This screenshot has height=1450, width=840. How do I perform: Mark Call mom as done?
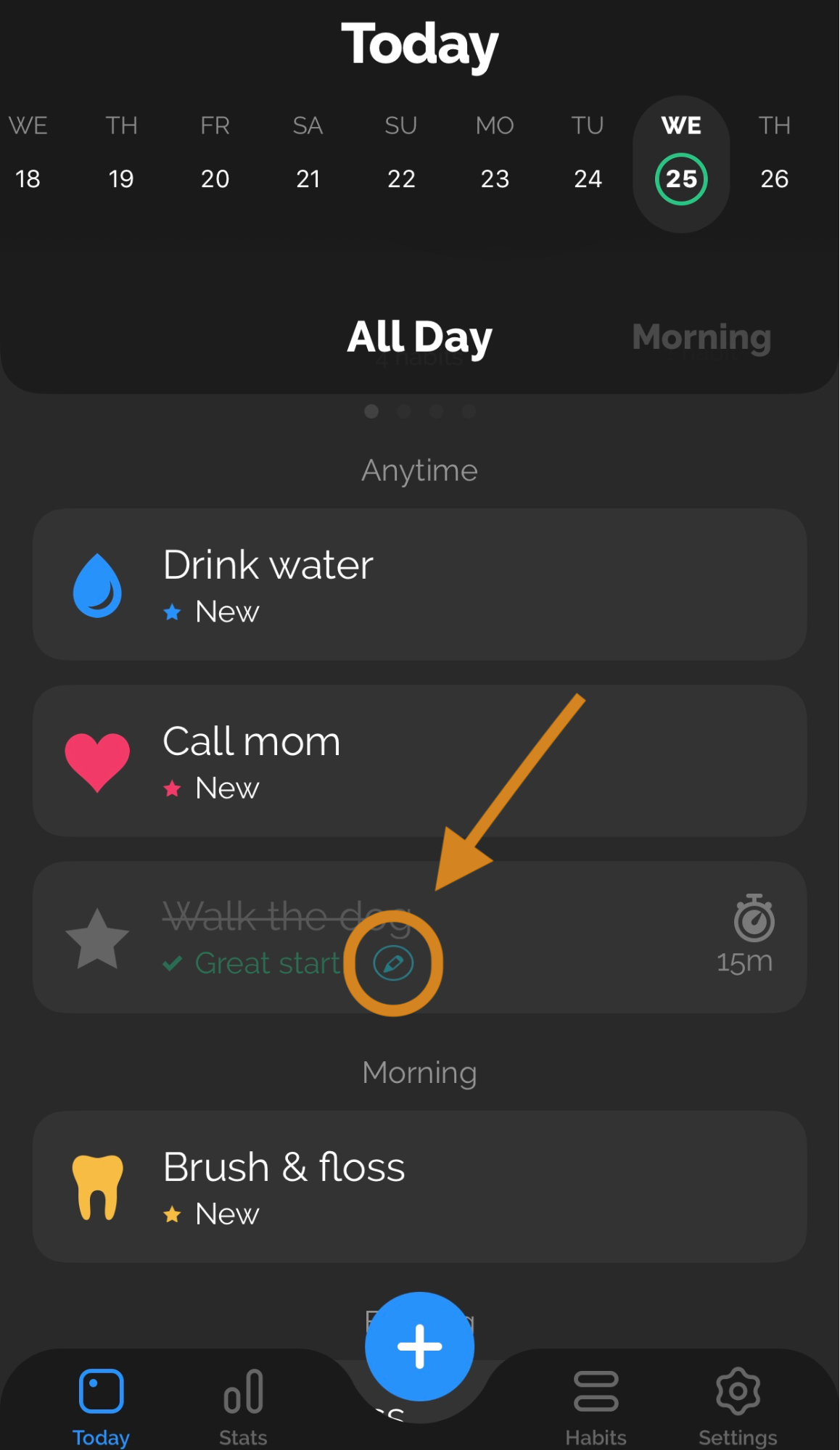tap(420, 760)
